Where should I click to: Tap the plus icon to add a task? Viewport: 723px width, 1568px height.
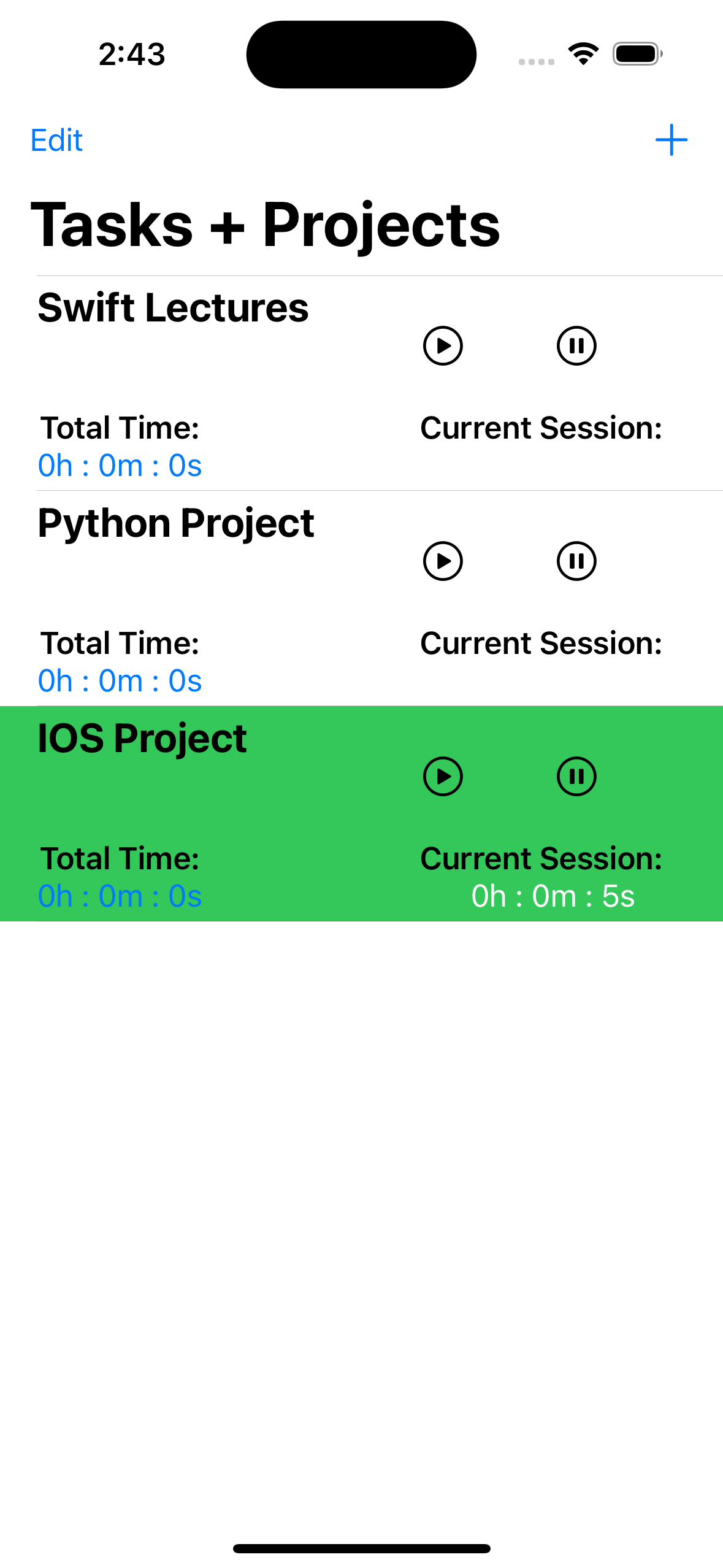671,140
